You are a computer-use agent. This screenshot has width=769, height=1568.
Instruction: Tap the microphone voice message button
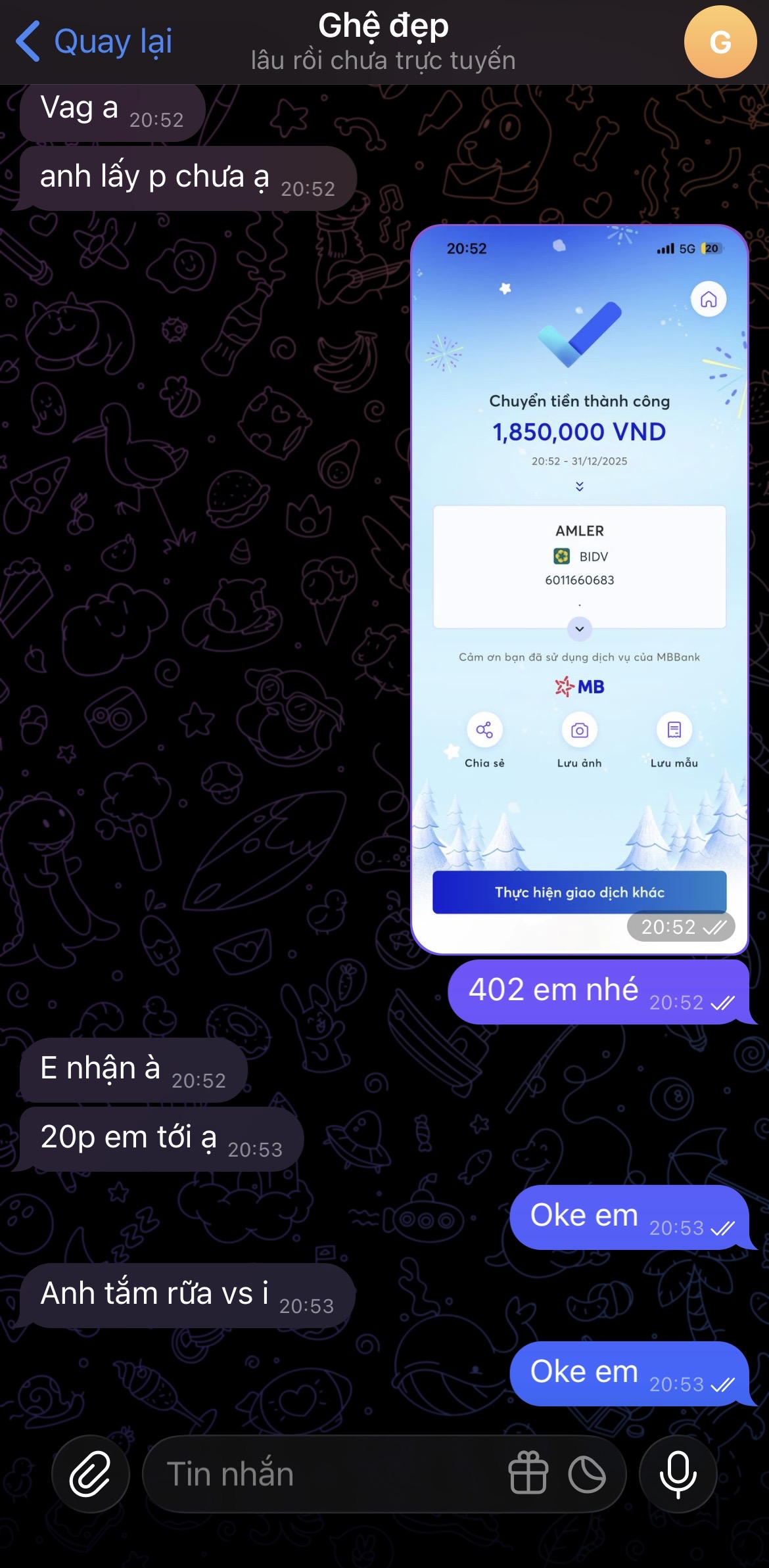coord(678,1474)
